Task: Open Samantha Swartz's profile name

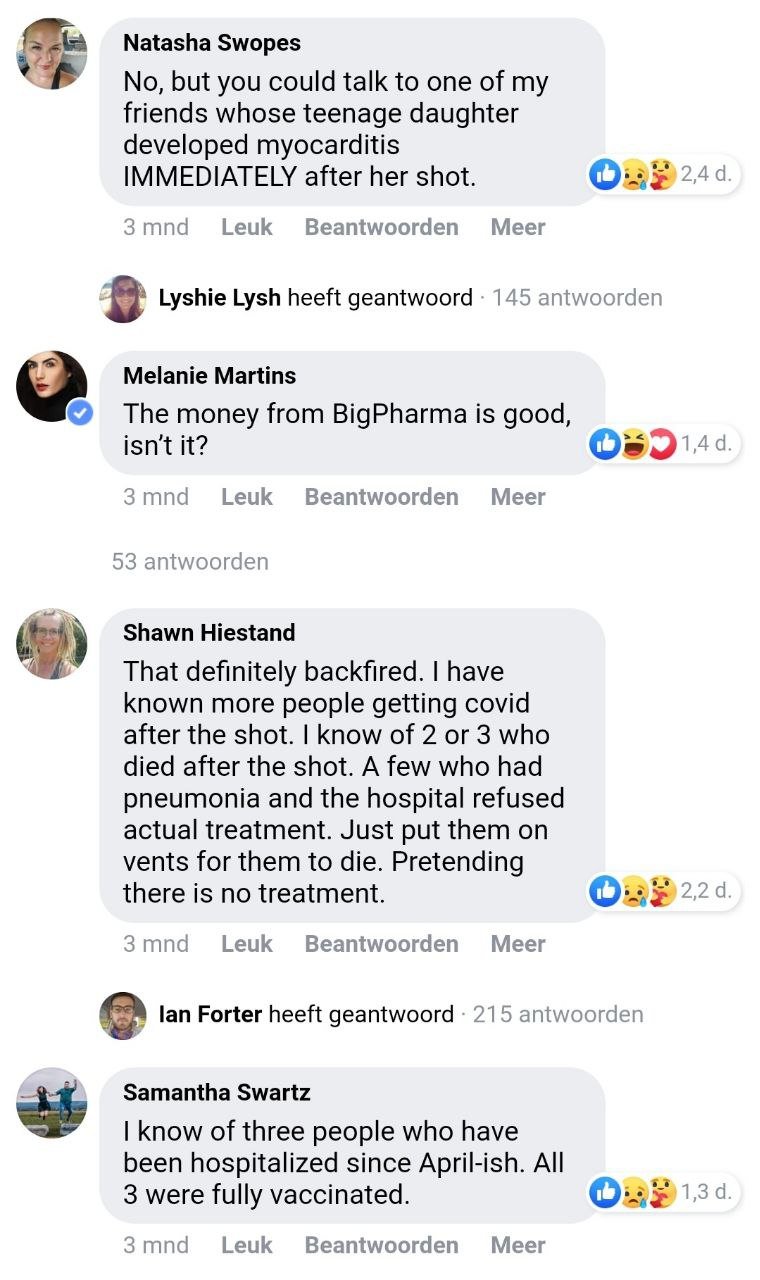Action: click(216, 1092)
